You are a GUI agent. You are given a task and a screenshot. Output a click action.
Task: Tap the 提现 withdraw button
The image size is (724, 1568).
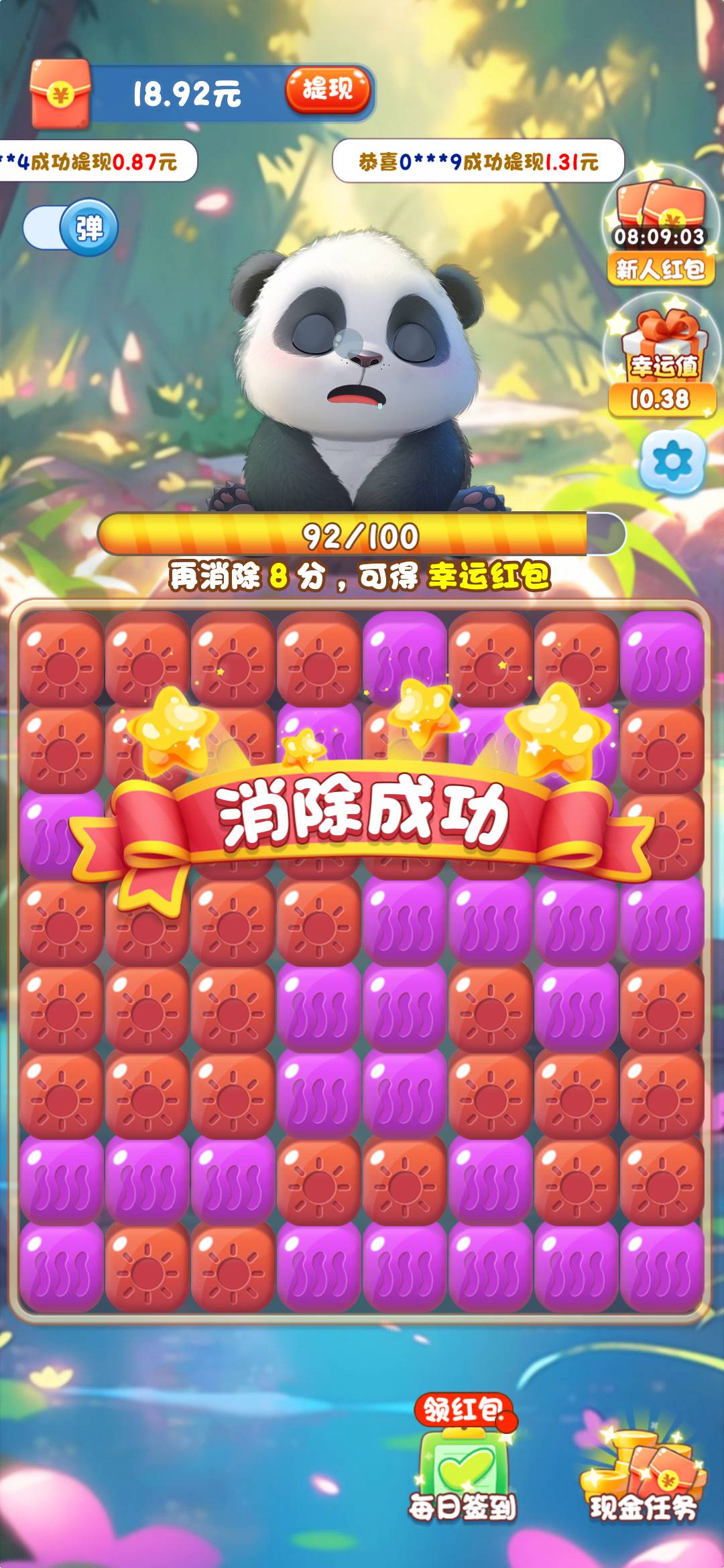[328, 90]
